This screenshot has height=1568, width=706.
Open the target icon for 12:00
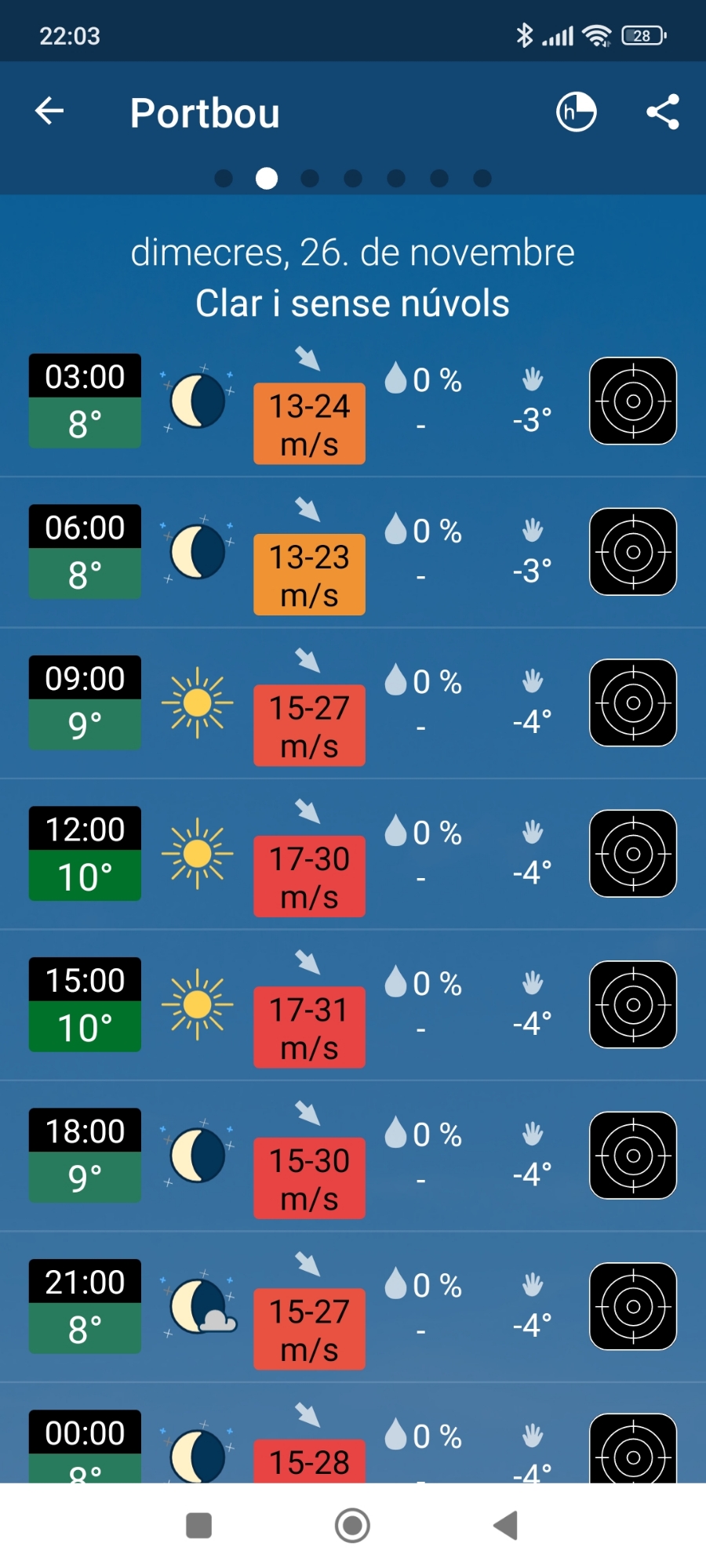(x=633, y=854)
